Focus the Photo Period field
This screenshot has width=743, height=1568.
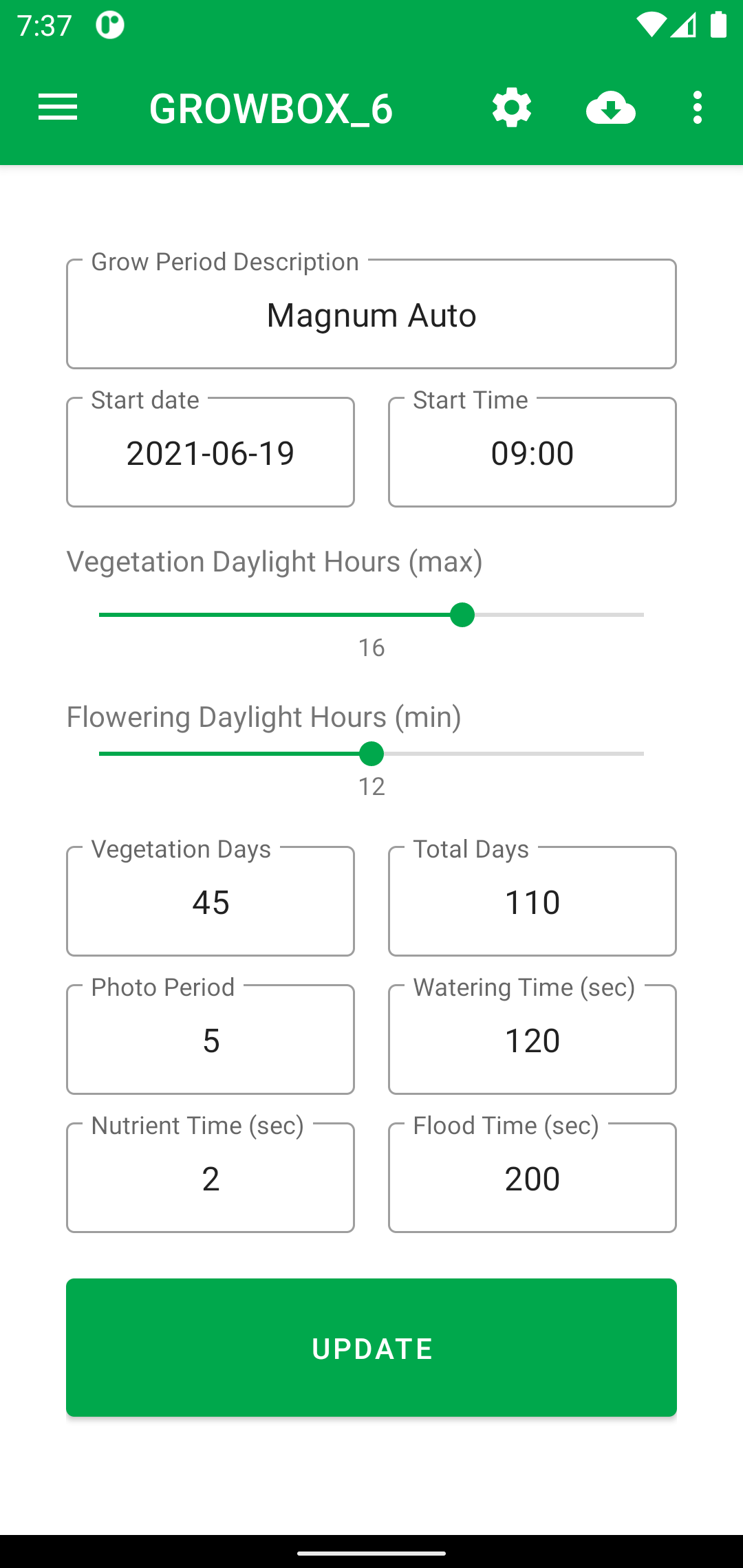[211, 1040]
